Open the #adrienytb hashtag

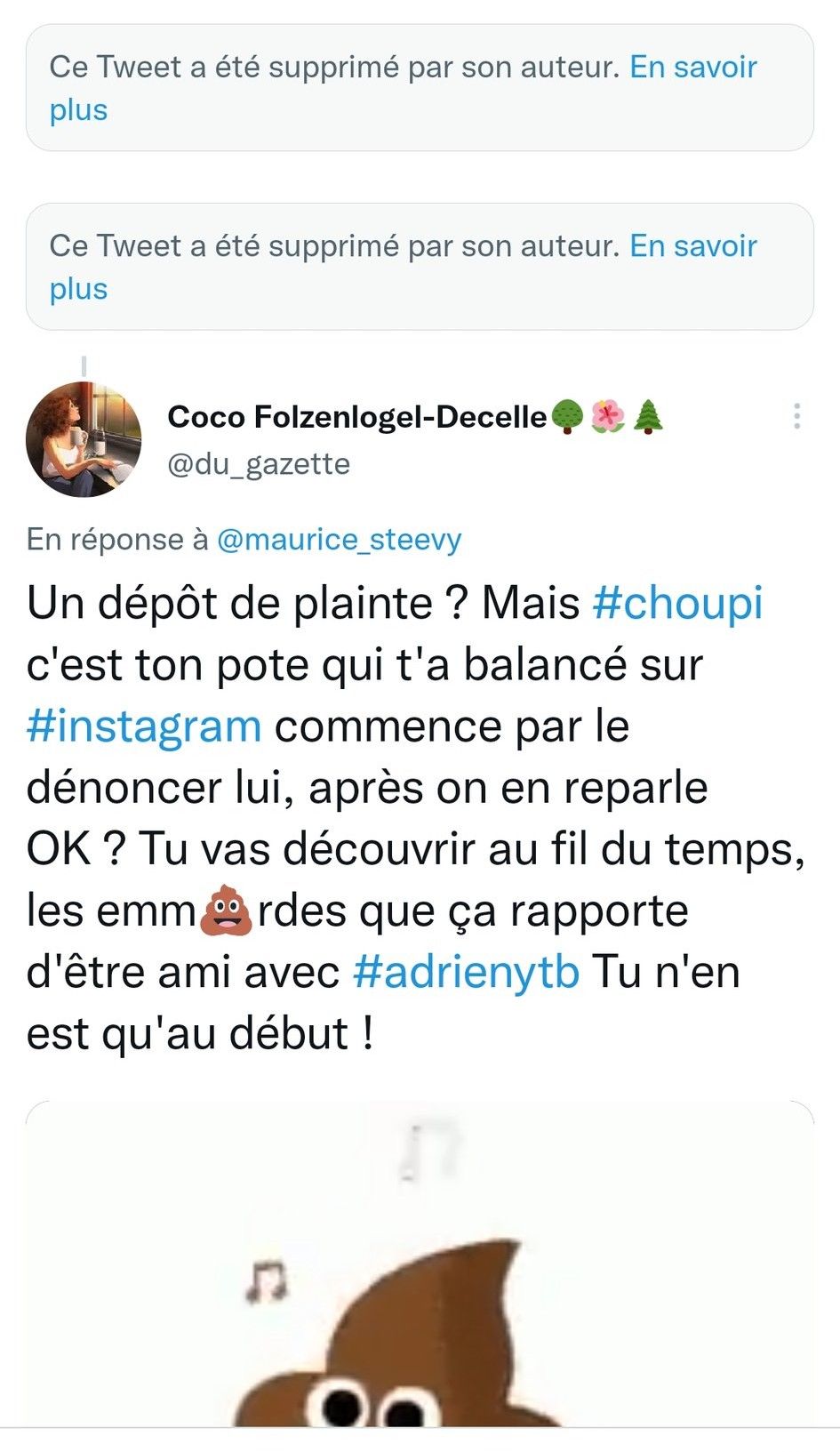pyautogui.click(x=466, y=972)
